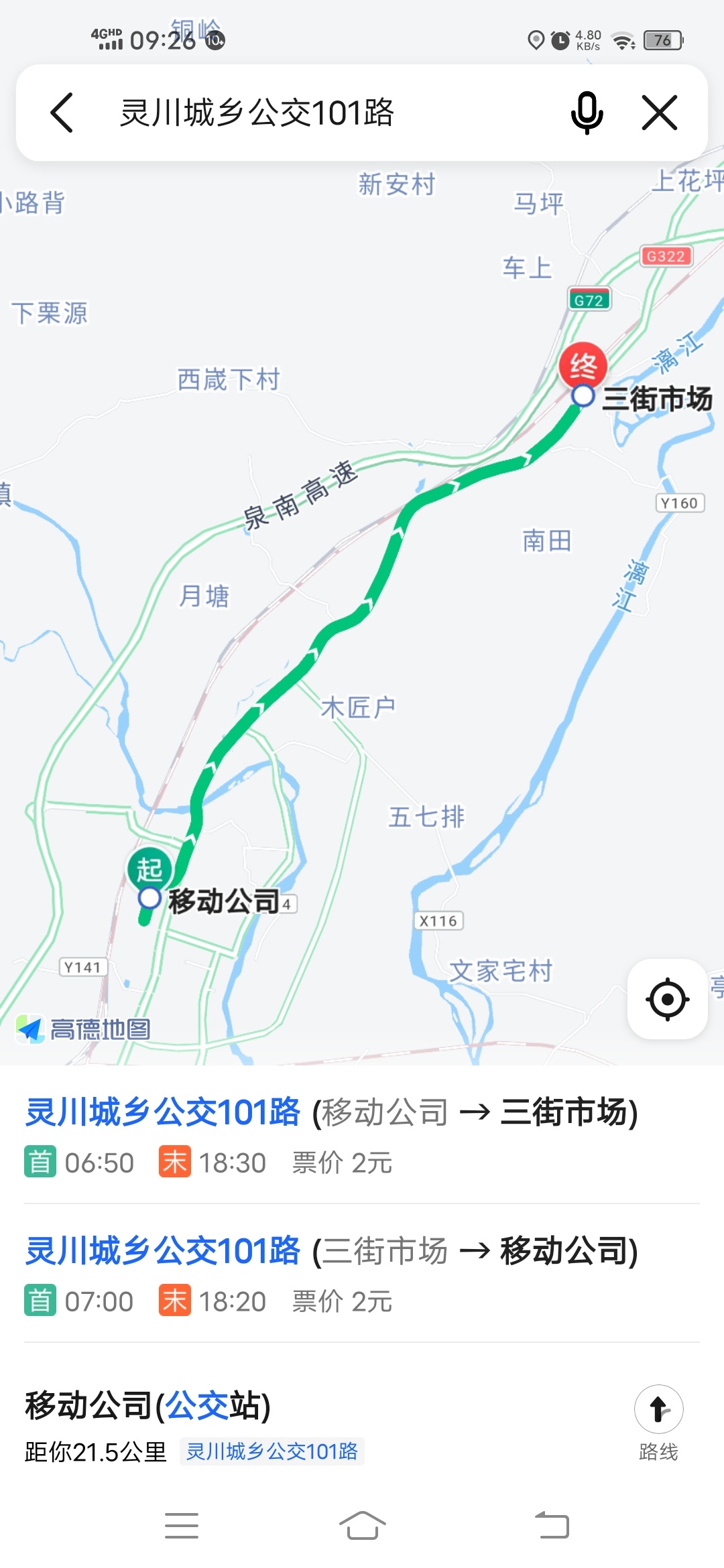Select the 移动公司 start marker on the map
Image resolution: width=724 pixels, height=1568 pixels.
click(149, 871)
